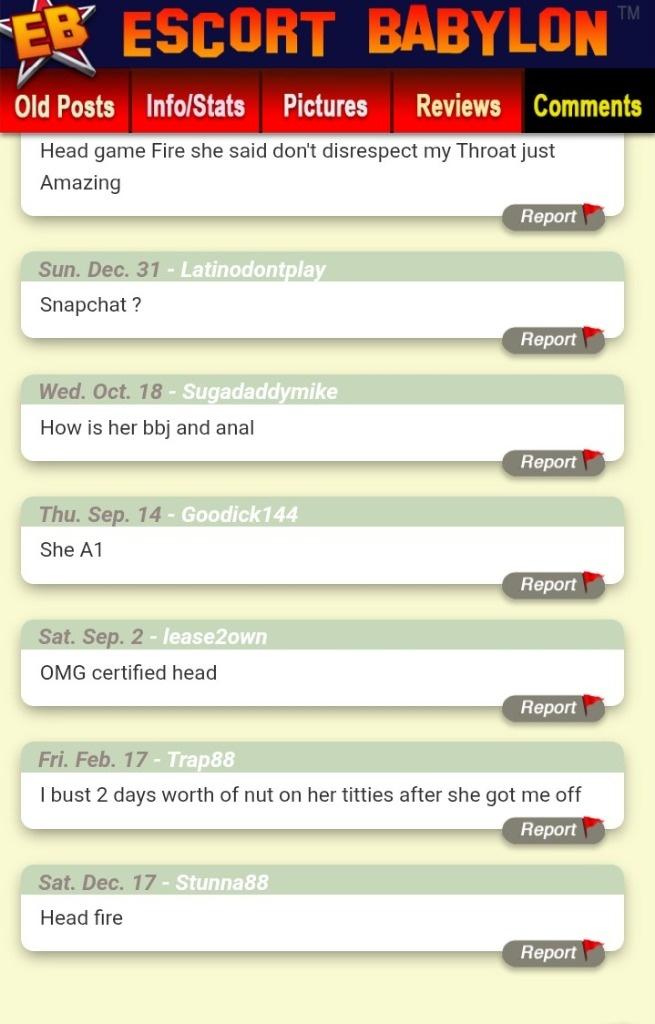655x1024 pixels.
Task: Open the Info/Stats tab
Action: pos(195,106)
